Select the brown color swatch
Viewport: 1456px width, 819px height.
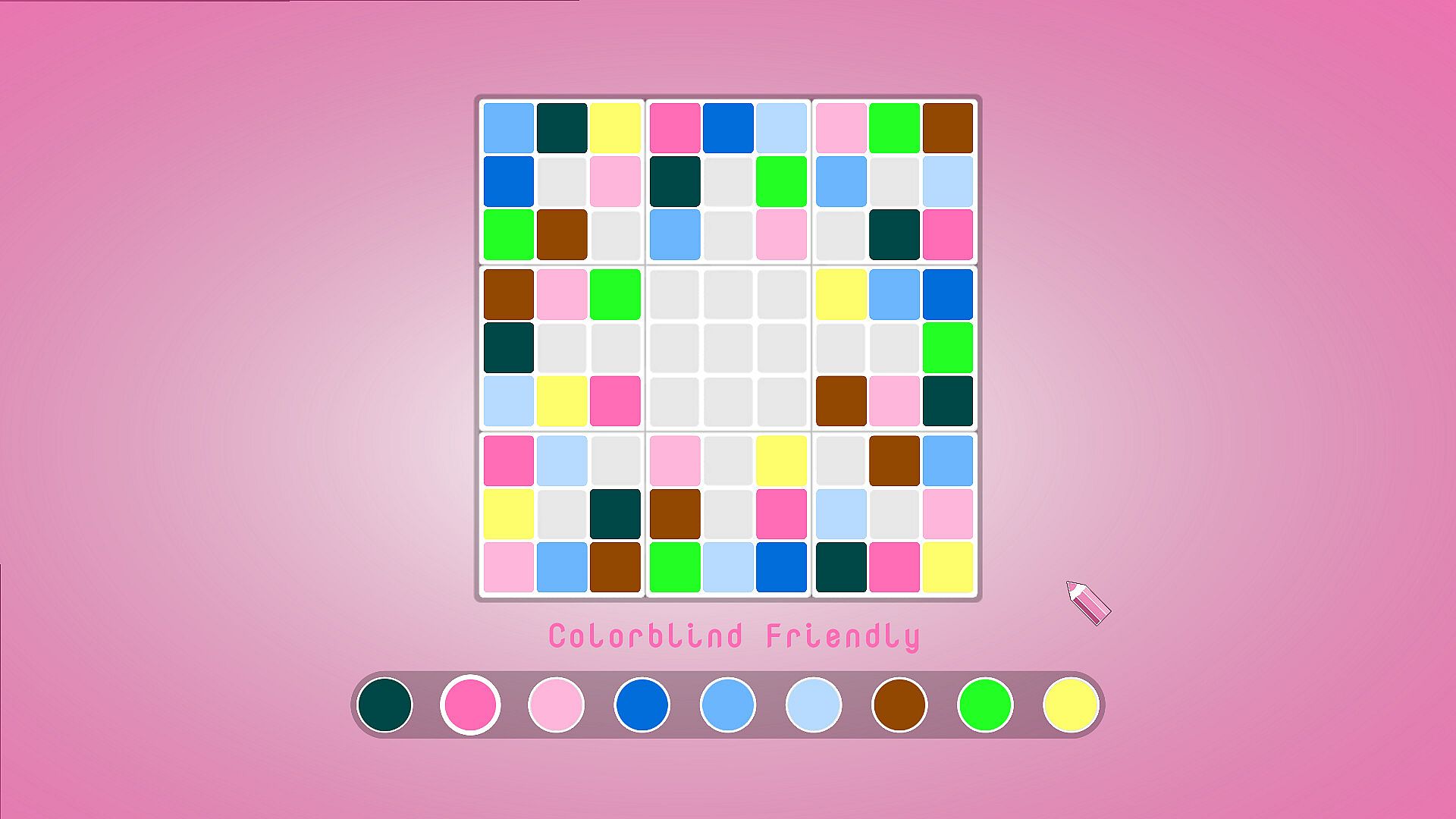pos(899,704)
